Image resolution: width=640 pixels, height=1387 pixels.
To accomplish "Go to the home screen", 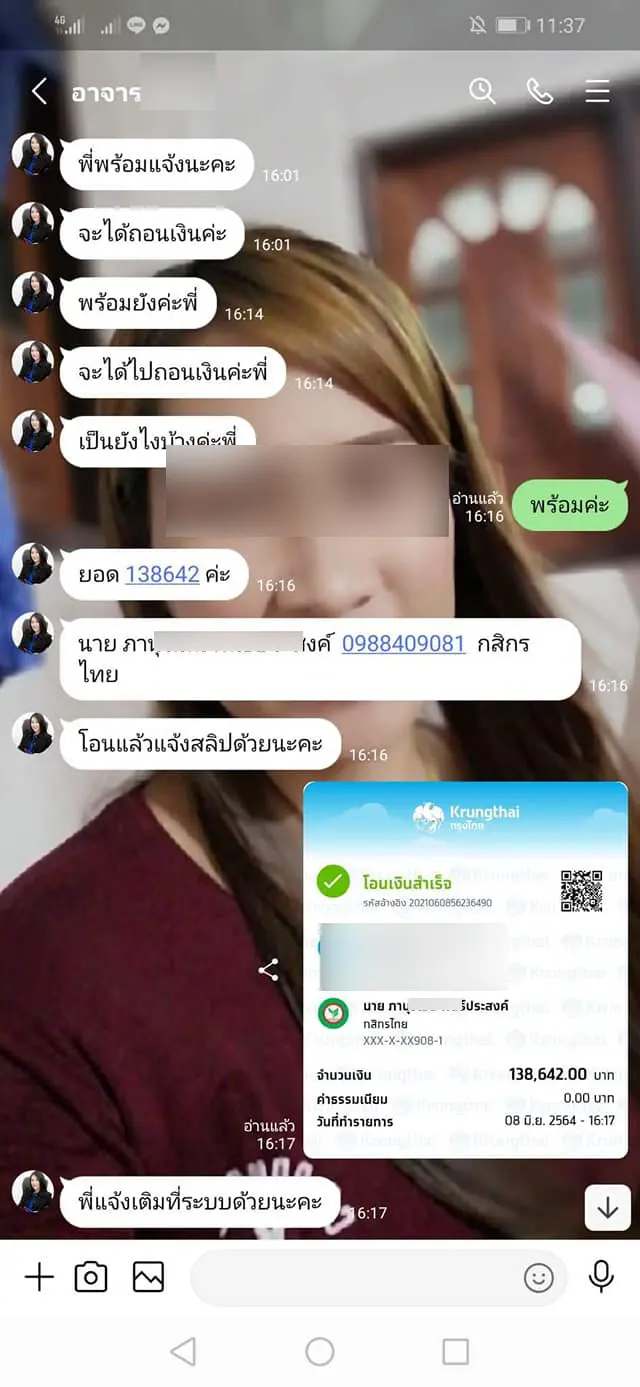I will tap(320, 1352).
